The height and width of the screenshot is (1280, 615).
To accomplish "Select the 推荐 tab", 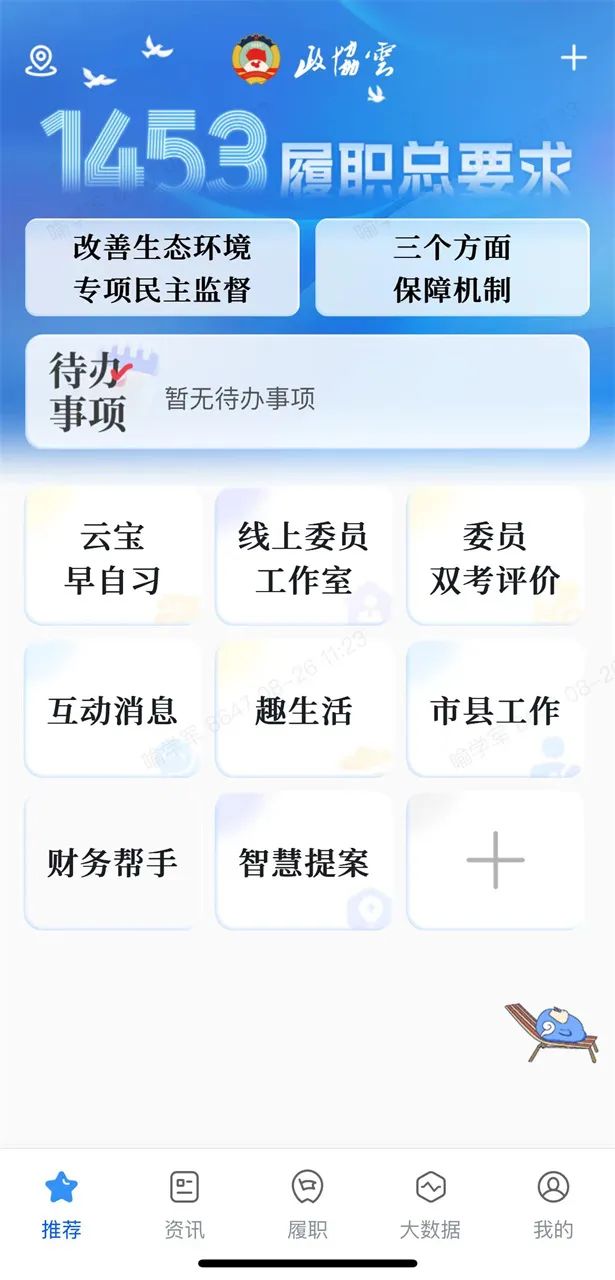I will click(x=61, y=1205).
